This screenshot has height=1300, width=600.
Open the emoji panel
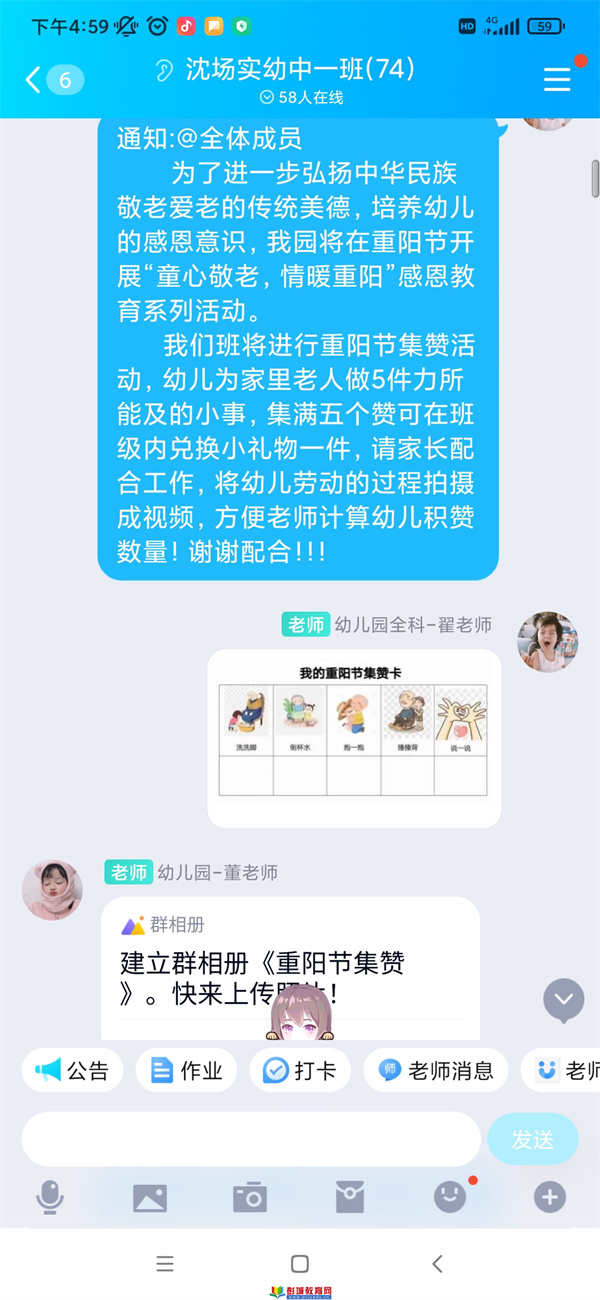450,1197
